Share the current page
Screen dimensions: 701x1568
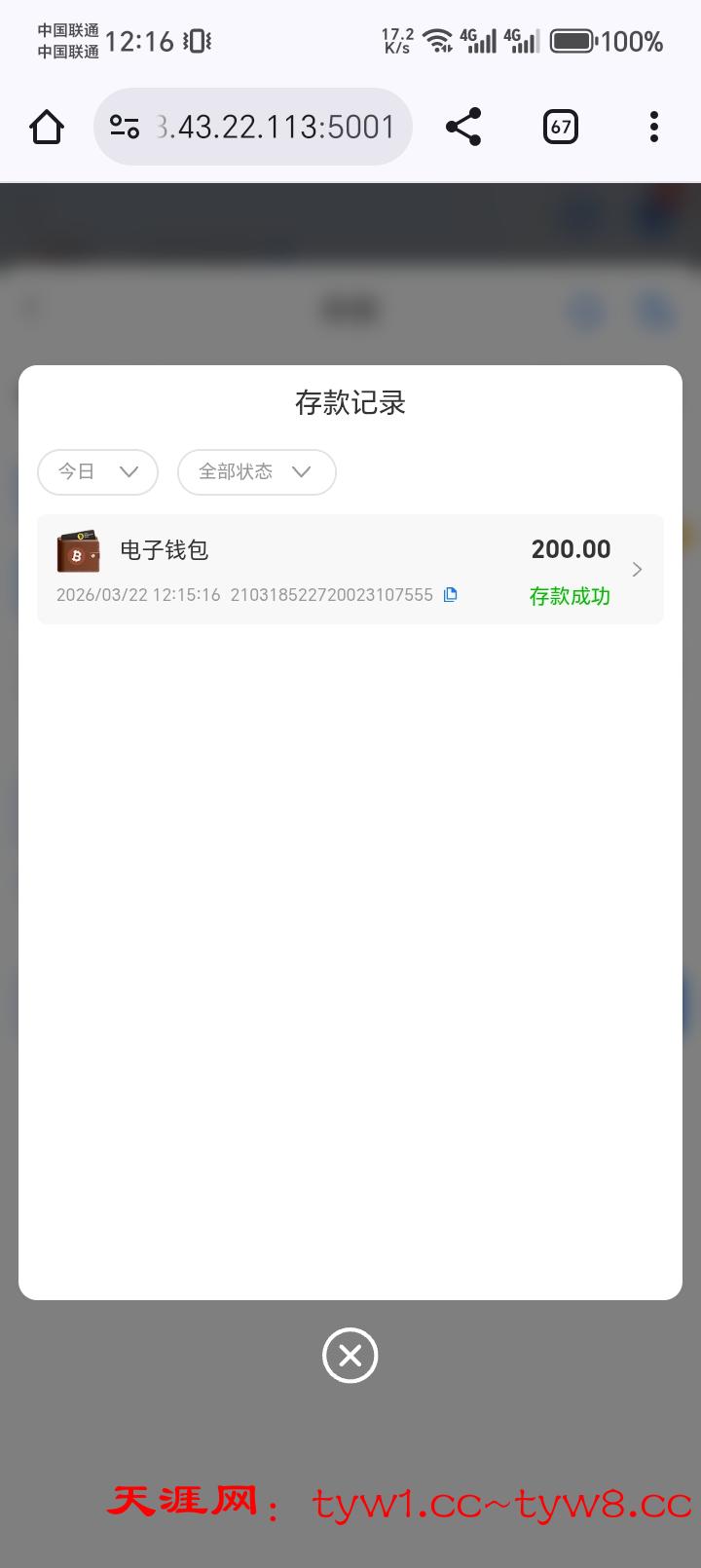[463, 127]
